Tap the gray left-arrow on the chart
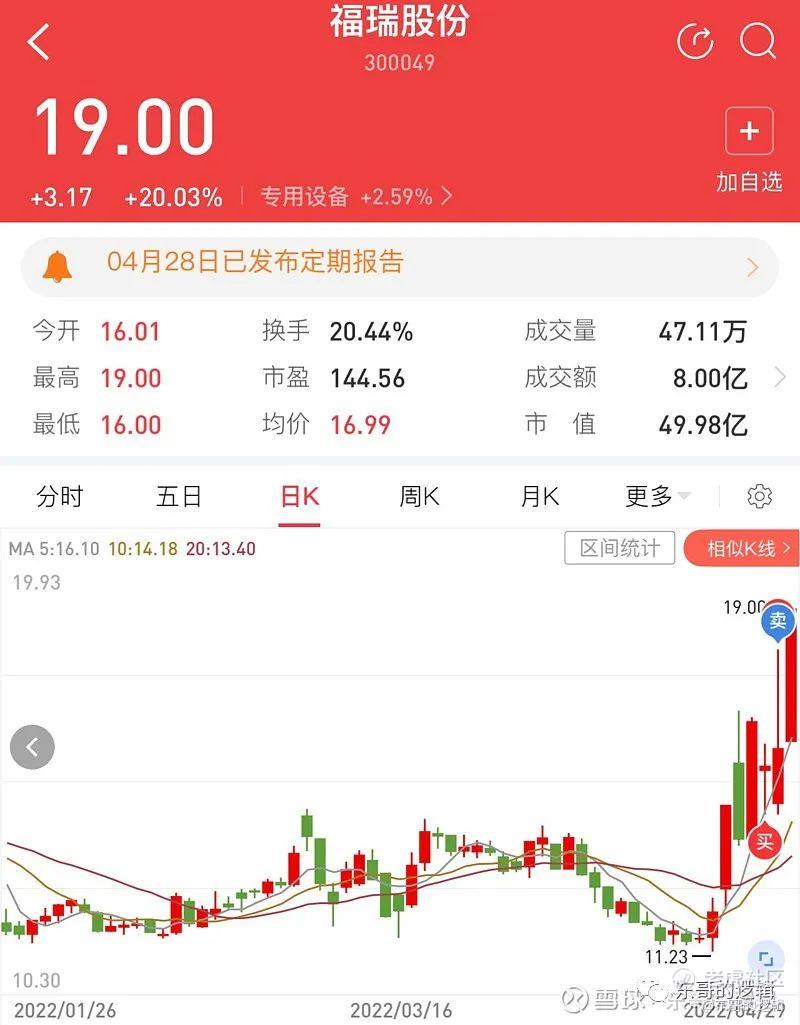The height and width of the screenshot is (1025, 800). (x=32, y=746)
